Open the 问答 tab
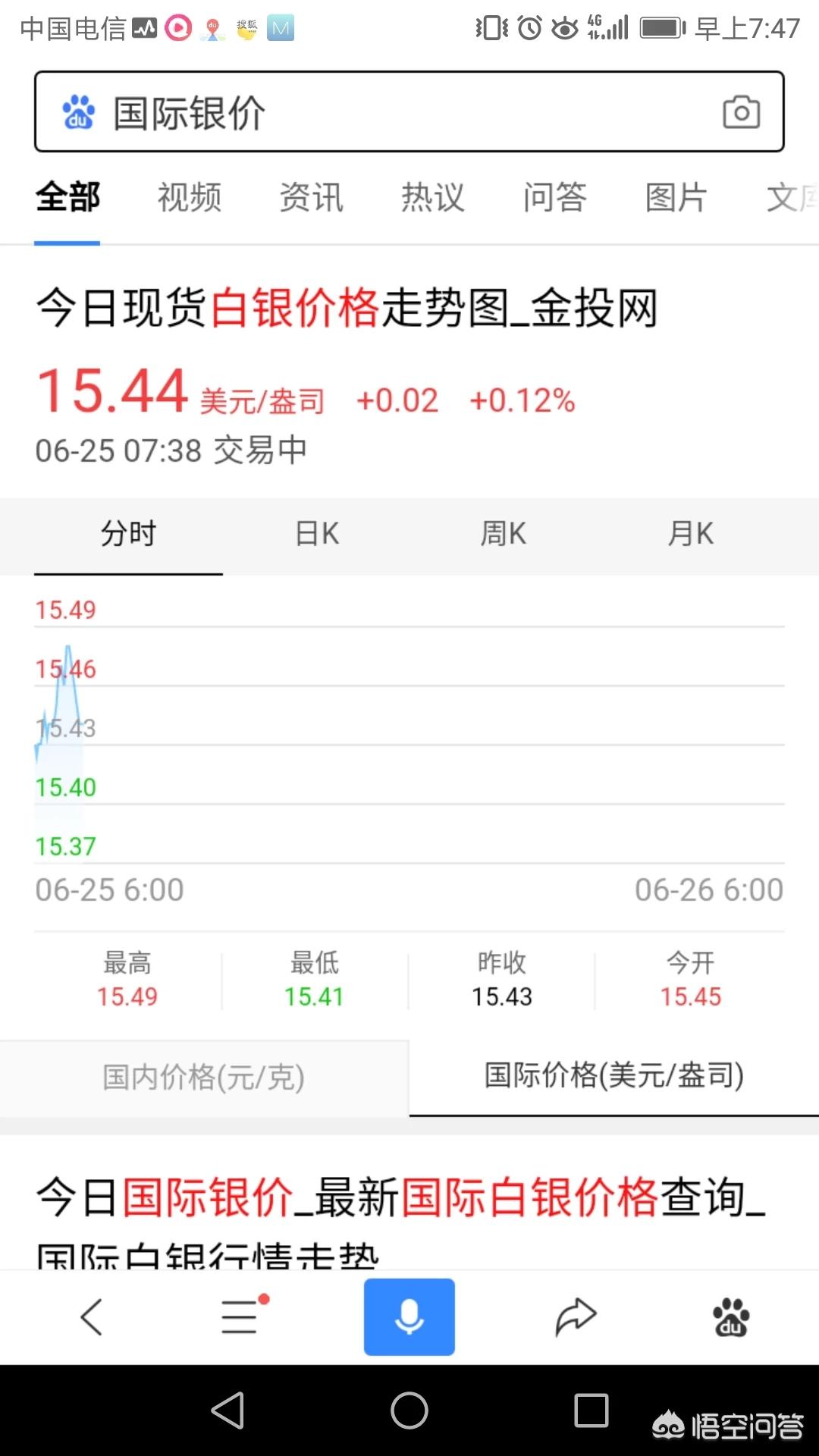The height and width of the screenshot is (1456, 819). coord(555,197)
